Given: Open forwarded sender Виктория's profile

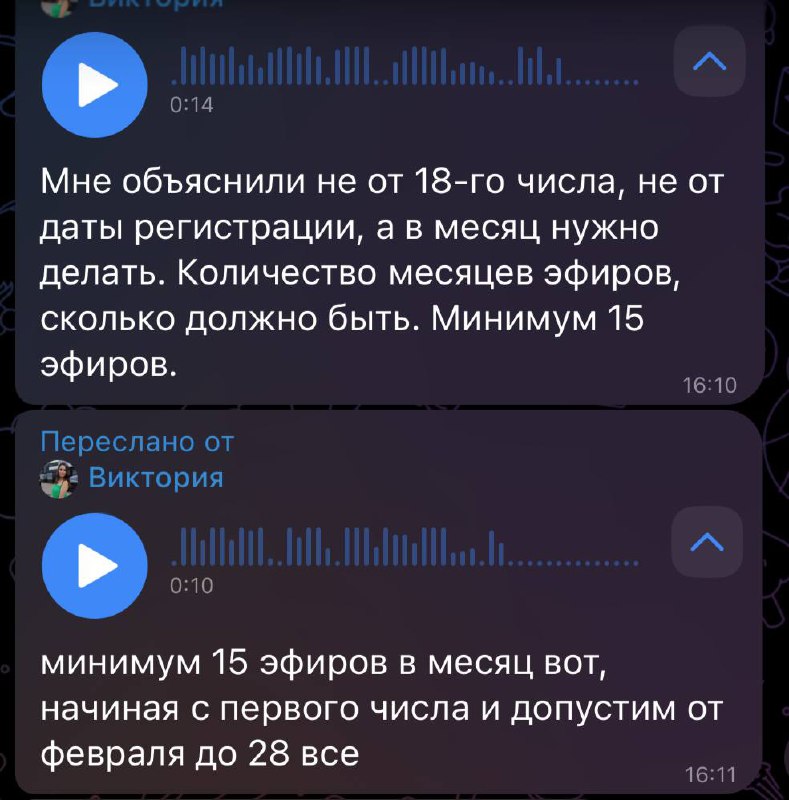Looking at the screenshot, I should coord(155,478).
